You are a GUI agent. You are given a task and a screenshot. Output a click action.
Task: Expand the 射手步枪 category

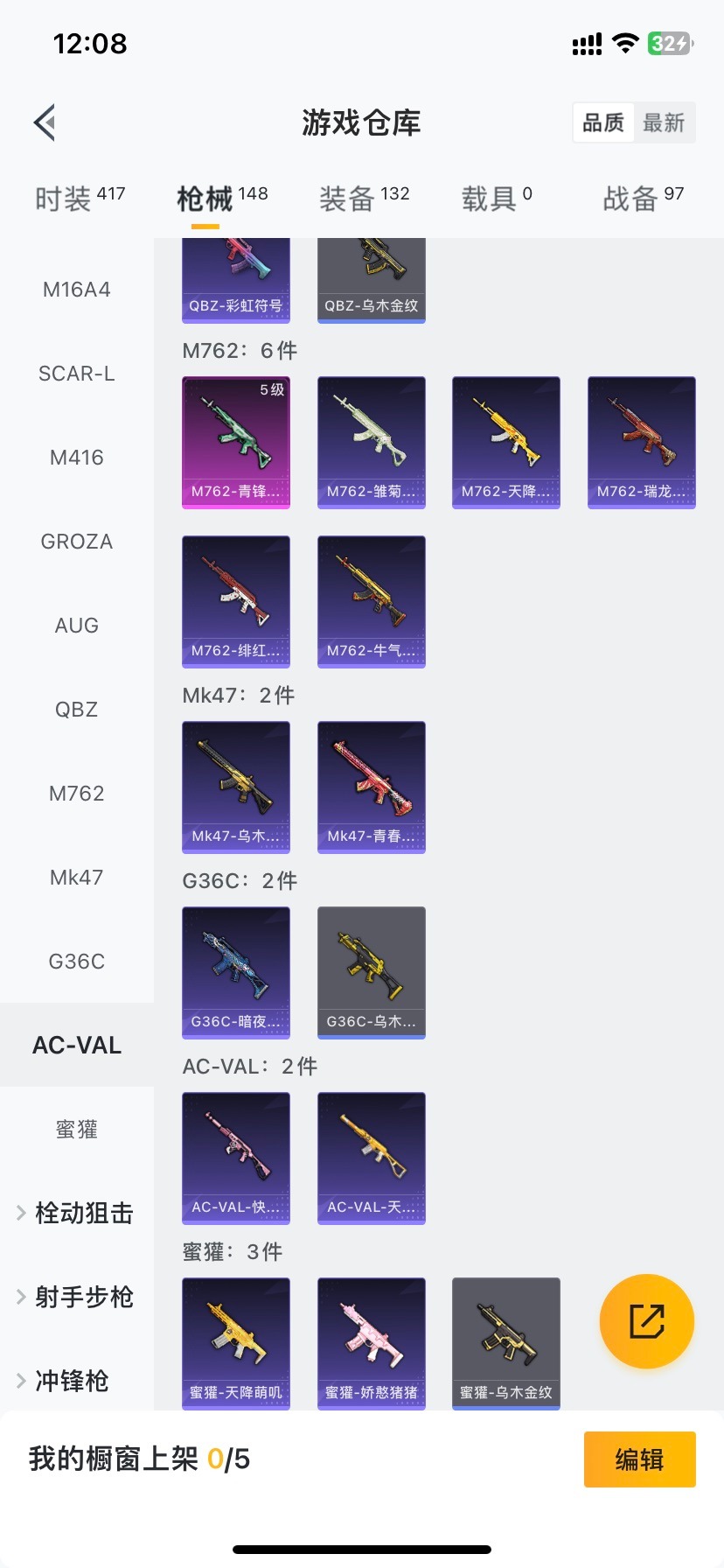77,1297
